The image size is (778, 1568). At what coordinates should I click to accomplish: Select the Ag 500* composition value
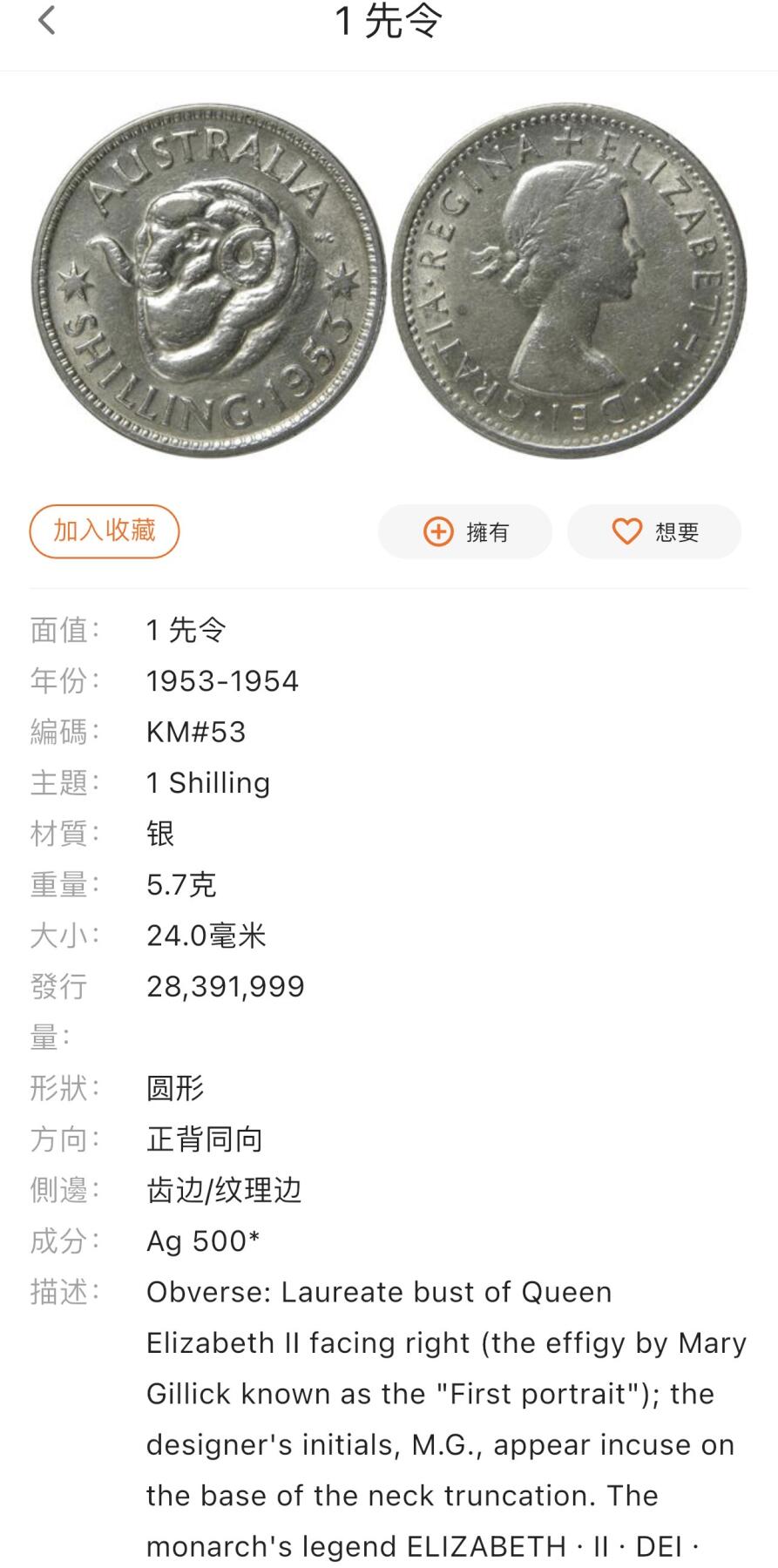click(x=202, y=1241)
